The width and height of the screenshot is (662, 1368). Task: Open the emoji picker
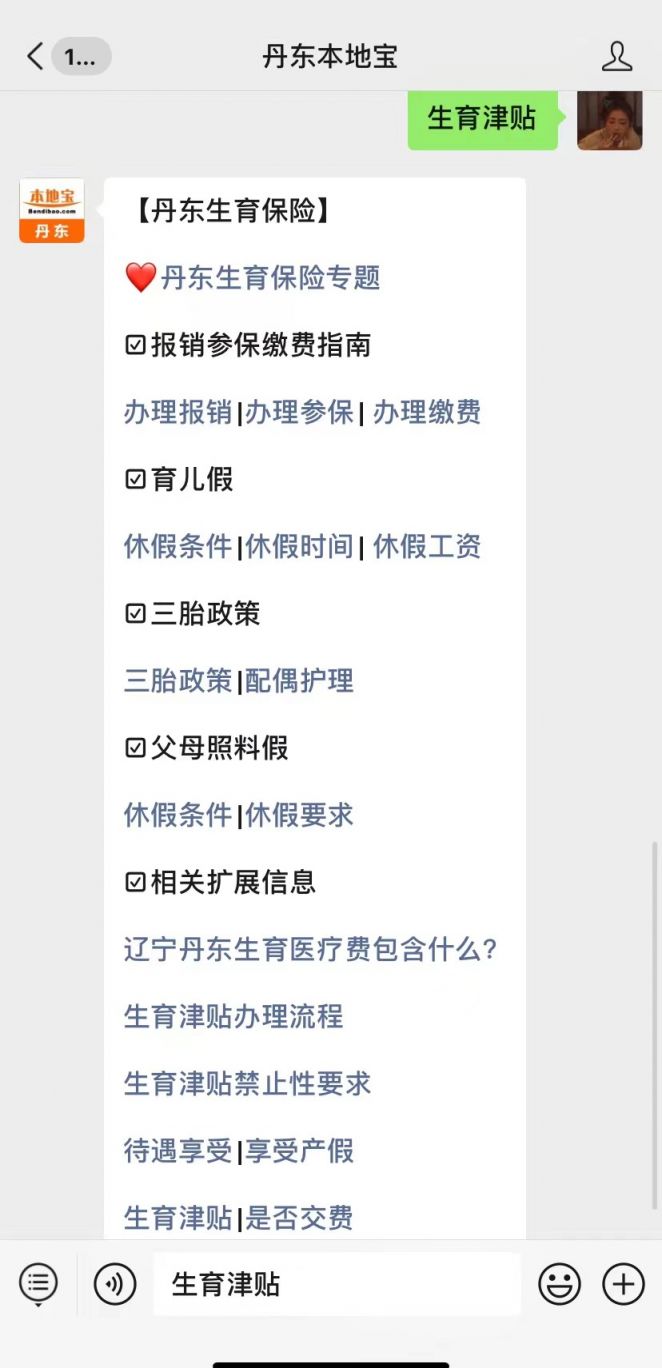click(559, 1284)
